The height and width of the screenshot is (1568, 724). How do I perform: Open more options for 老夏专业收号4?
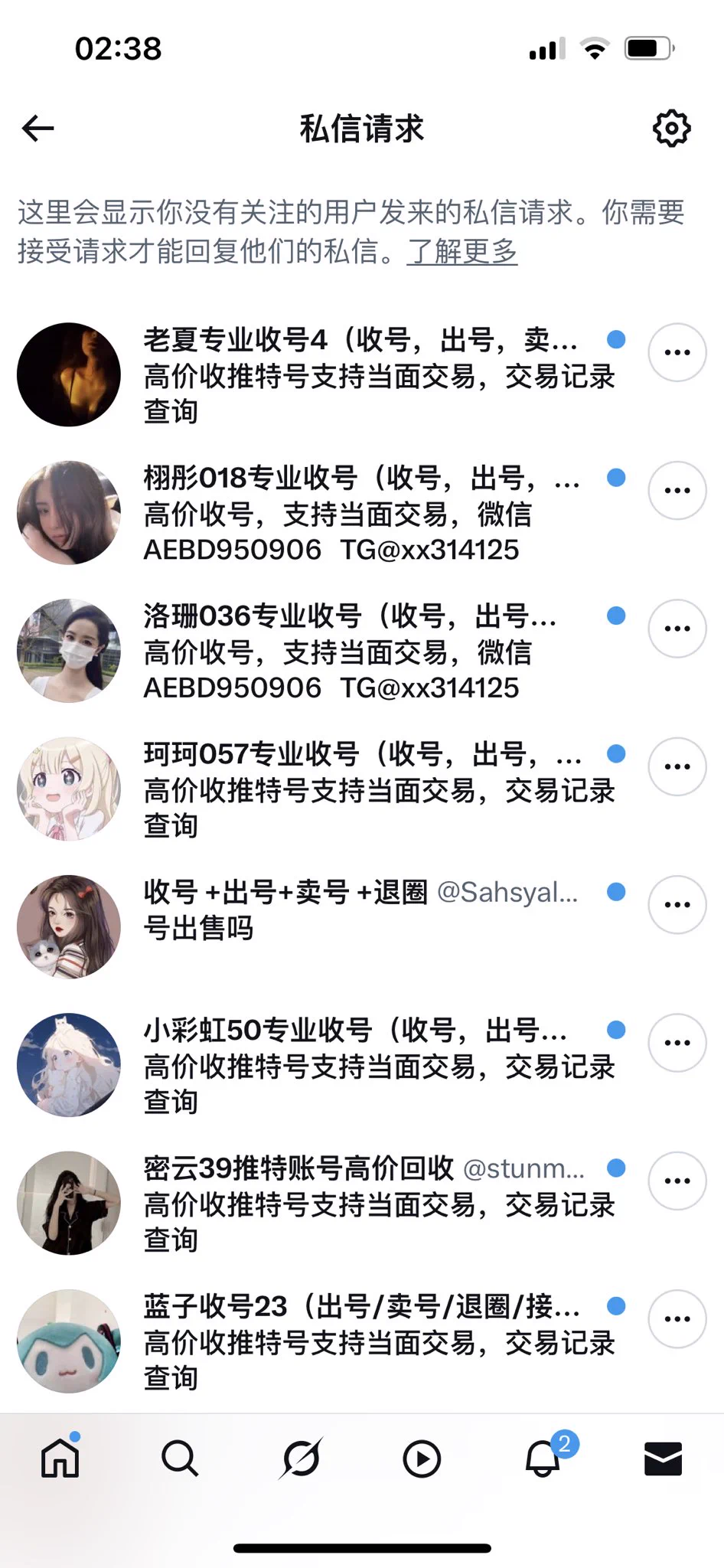[677, 353]
